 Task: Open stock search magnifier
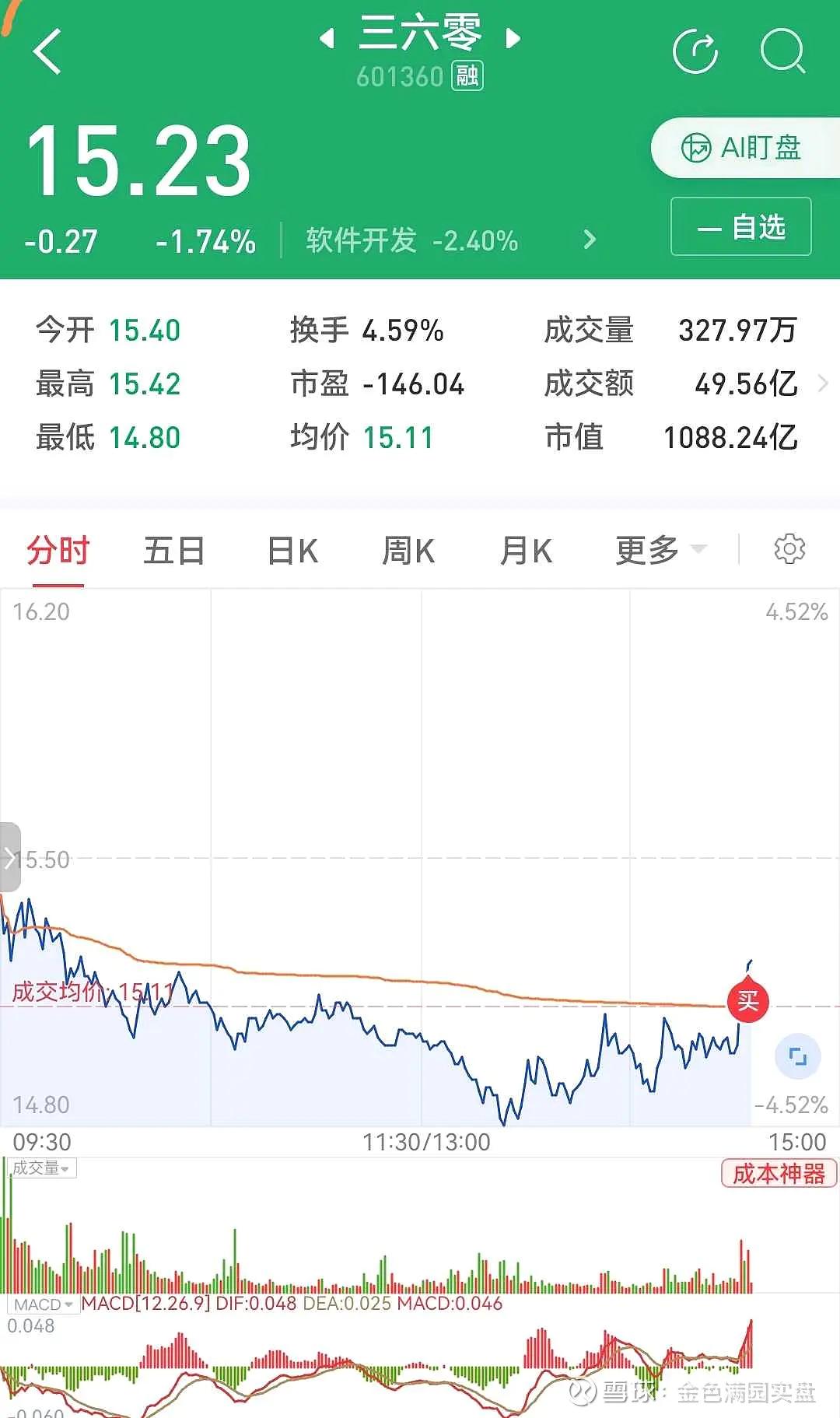[x=782, y=51]
